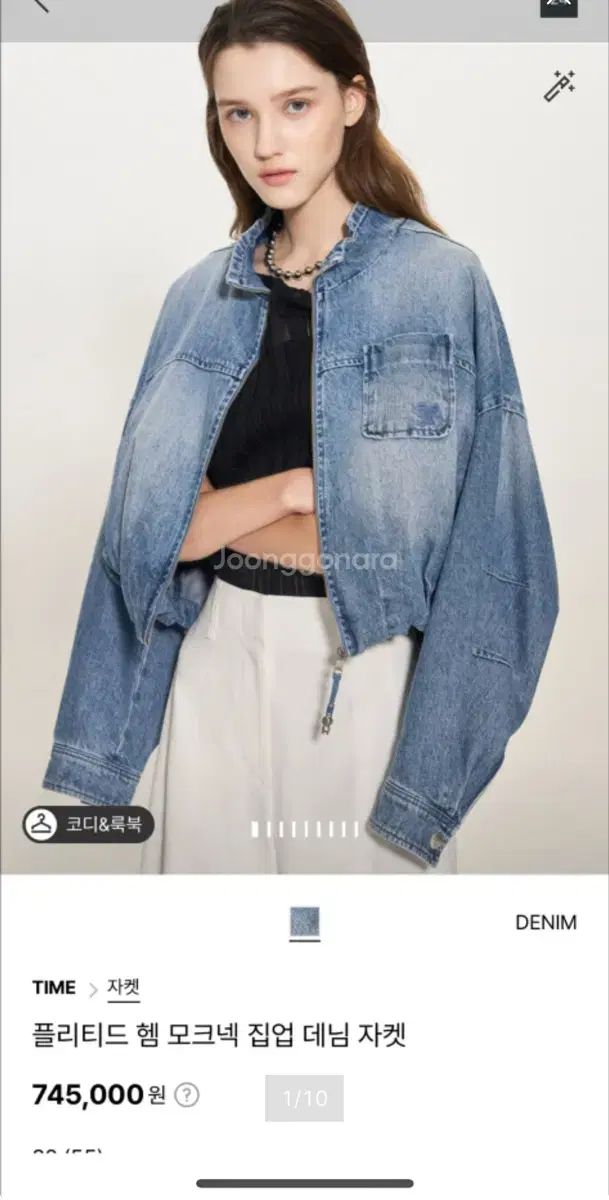Go back using the top-left arrow
This screenshot has width=609, height=1200.
(38, 5)
